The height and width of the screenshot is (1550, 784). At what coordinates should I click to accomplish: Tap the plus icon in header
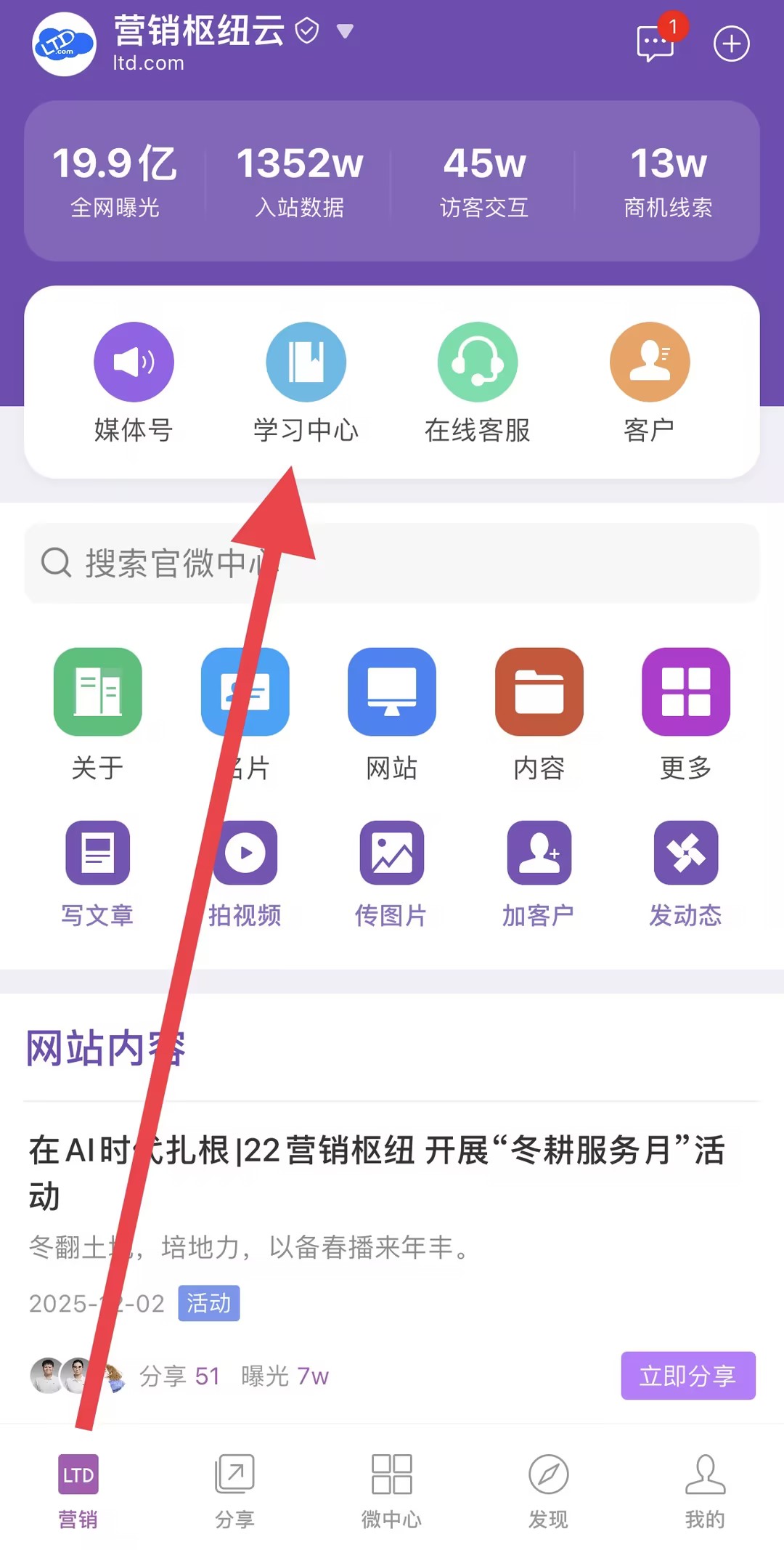click(x=731, y=44)
